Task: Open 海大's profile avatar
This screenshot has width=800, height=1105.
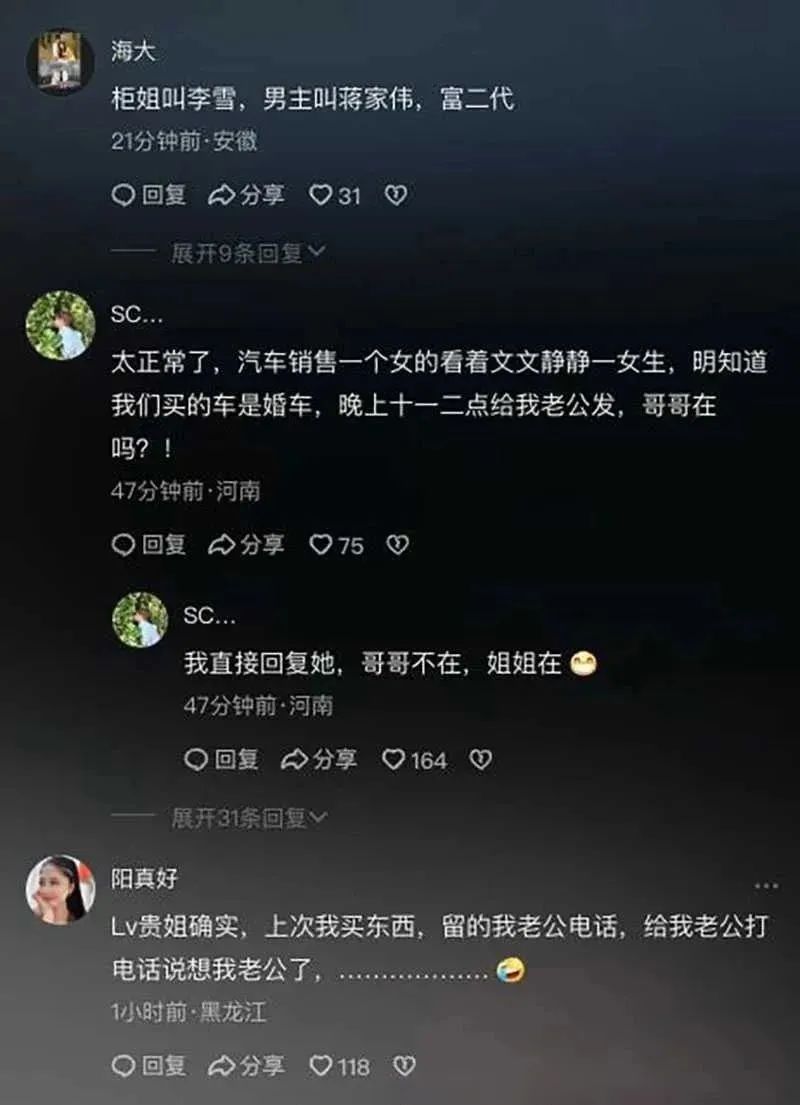Action: (60, 61)
